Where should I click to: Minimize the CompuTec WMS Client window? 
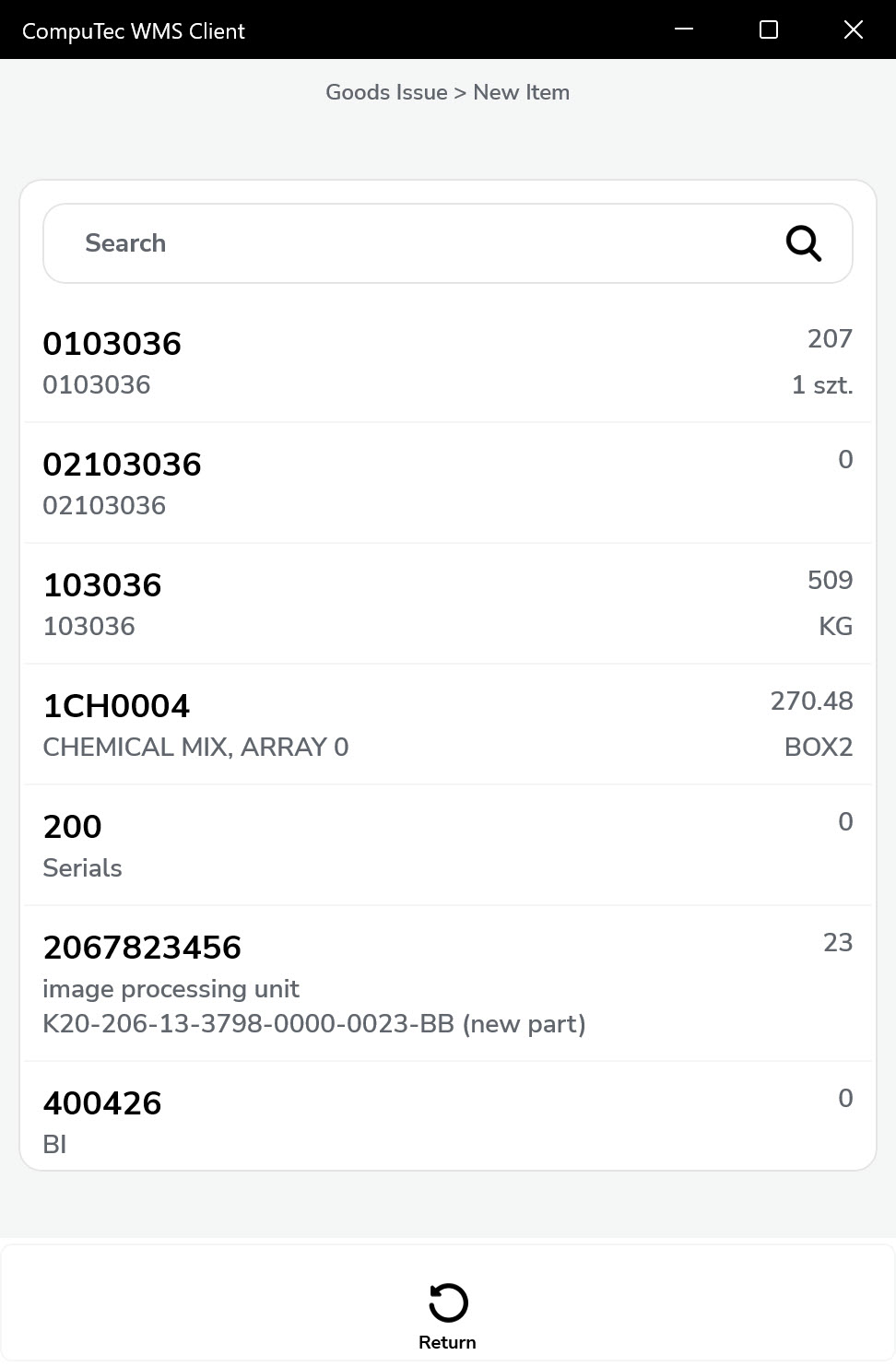682,29
